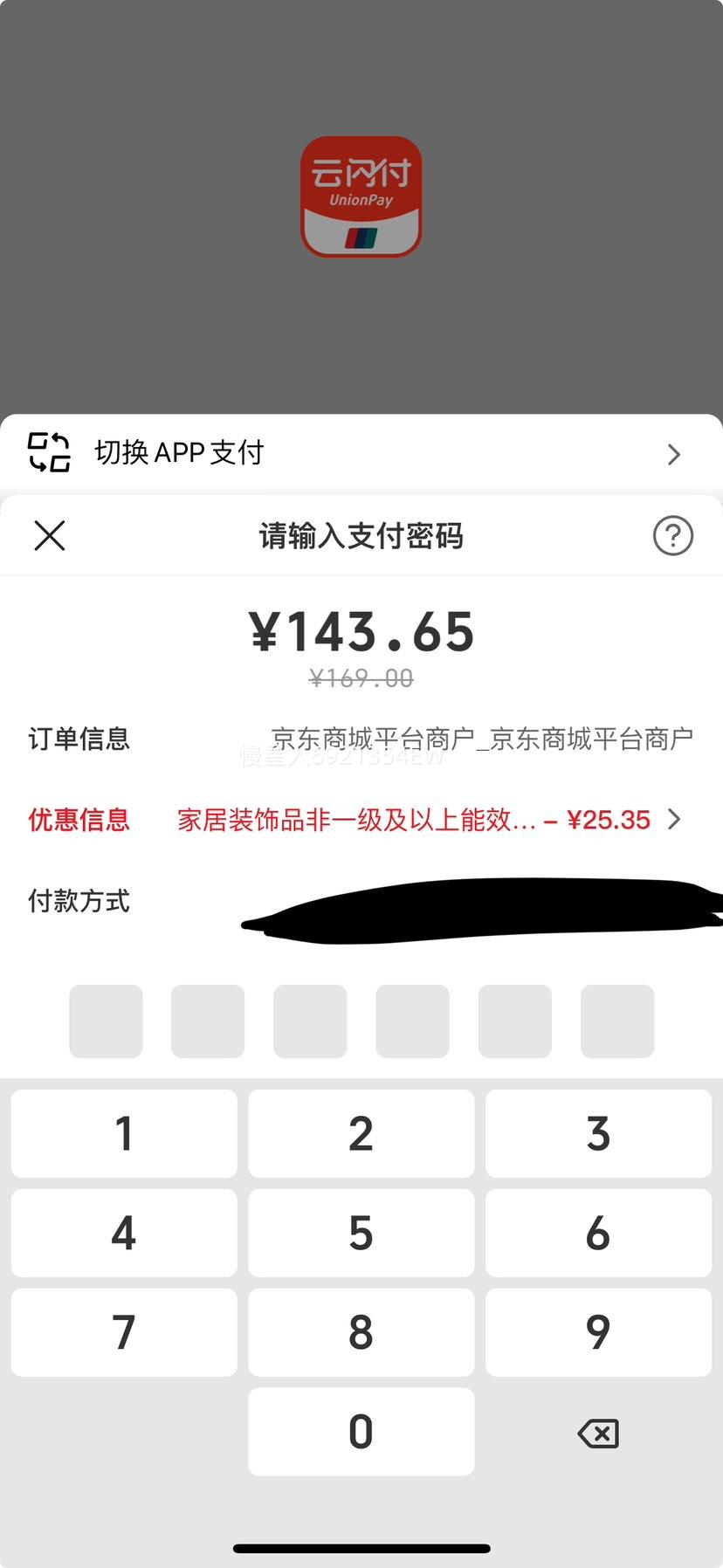
Task: Open the 切换APP支付 option
Action: point(361,453)
